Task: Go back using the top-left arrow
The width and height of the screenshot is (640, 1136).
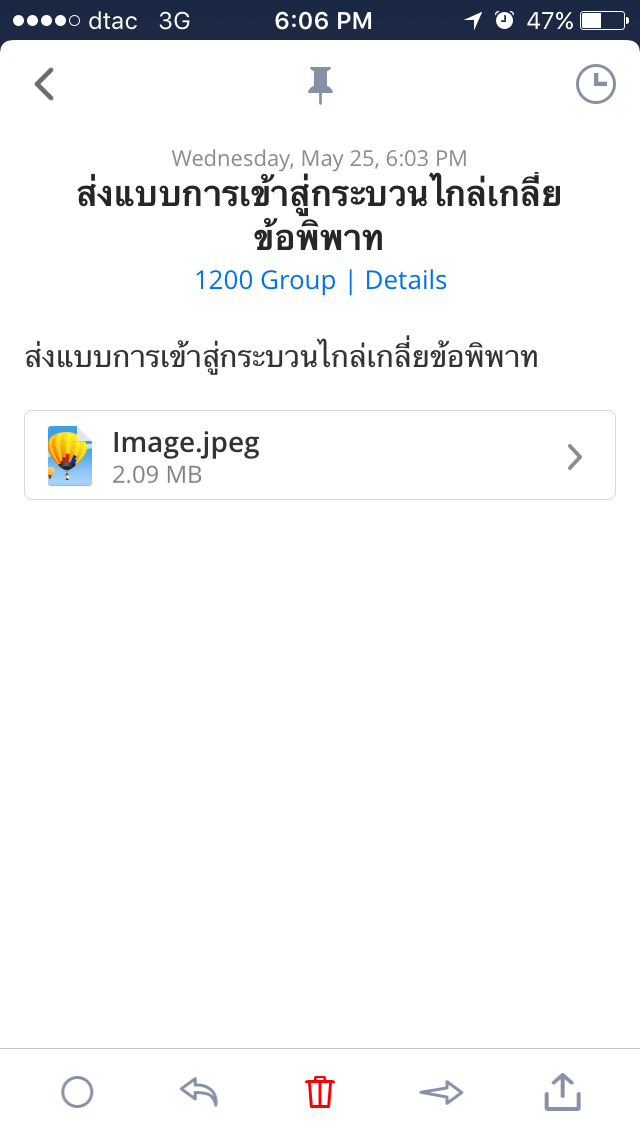Action: 44,84
